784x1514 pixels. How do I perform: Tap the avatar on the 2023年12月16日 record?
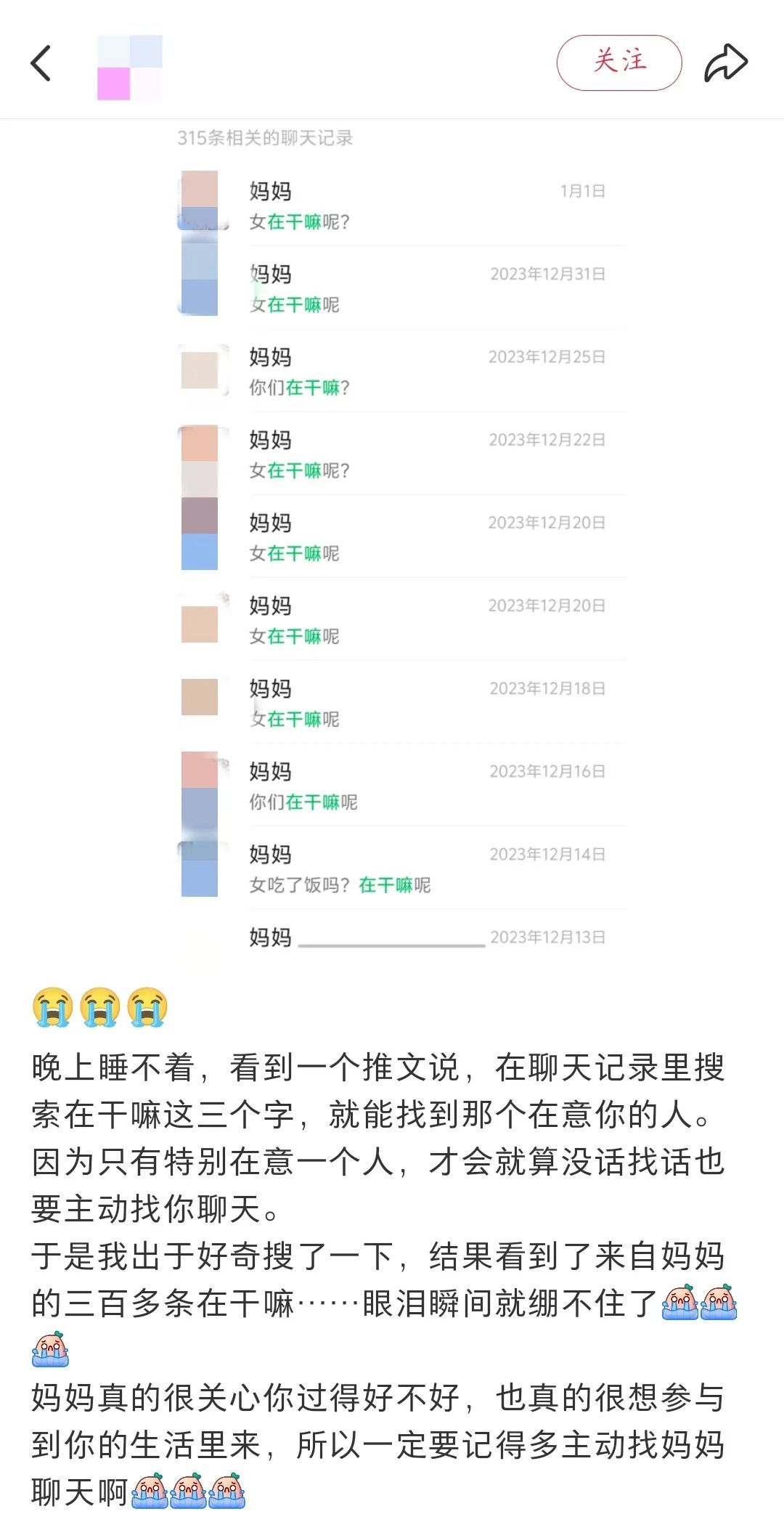pos(201,783)
